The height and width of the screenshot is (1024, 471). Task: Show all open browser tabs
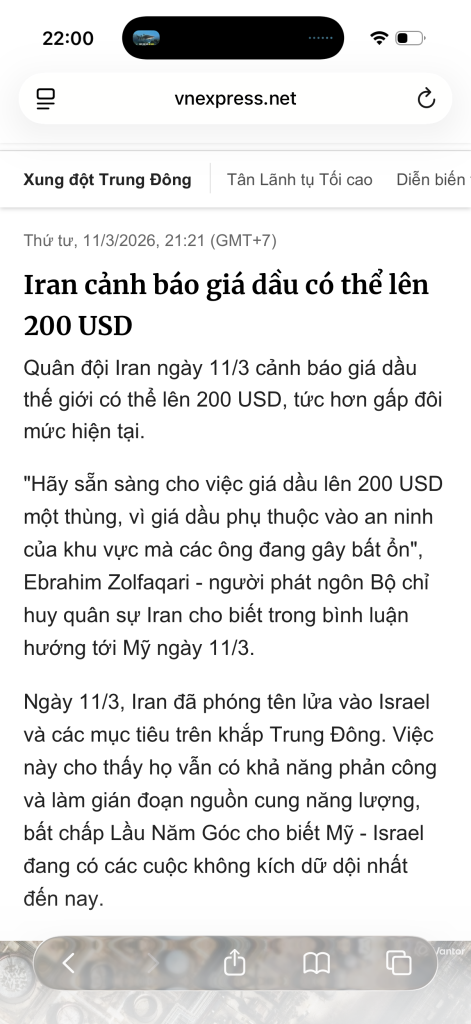pos(398,963)
